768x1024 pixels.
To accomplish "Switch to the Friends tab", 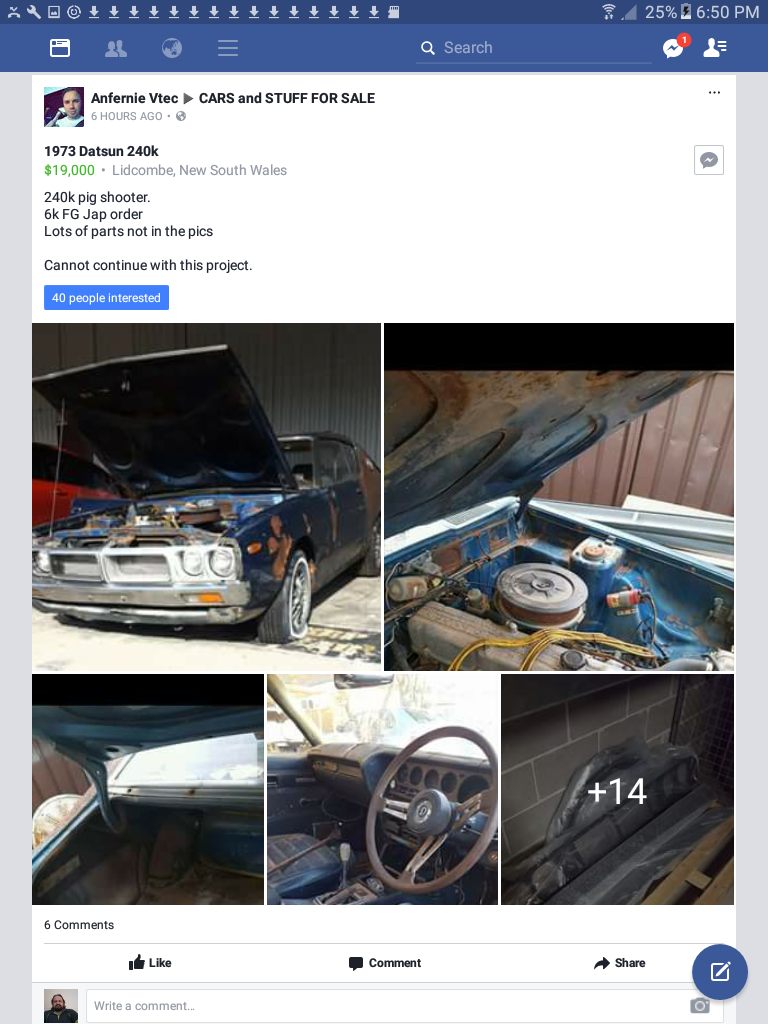I will (116, 48).
